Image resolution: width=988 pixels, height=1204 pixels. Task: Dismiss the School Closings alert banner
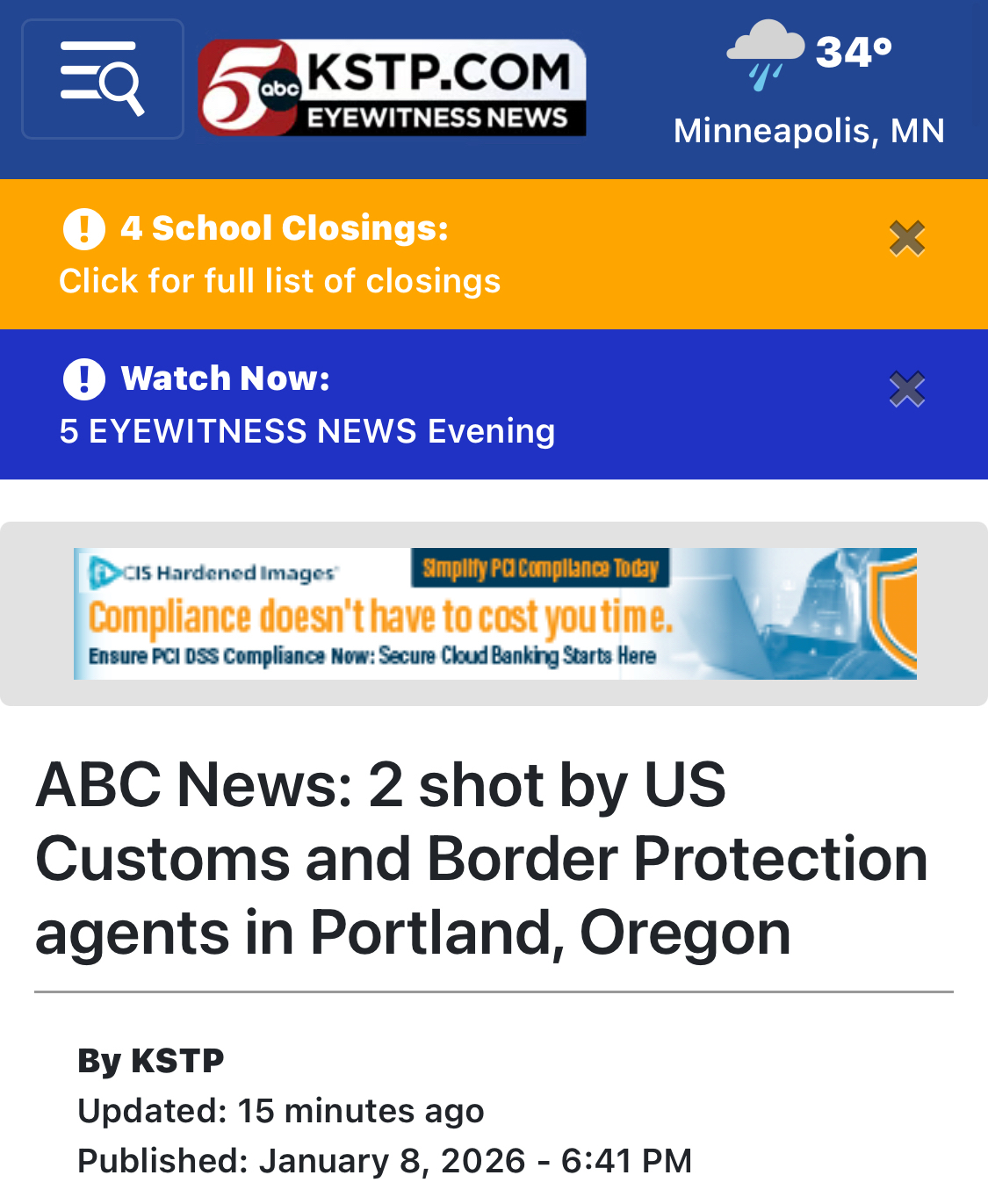[906, 238]
